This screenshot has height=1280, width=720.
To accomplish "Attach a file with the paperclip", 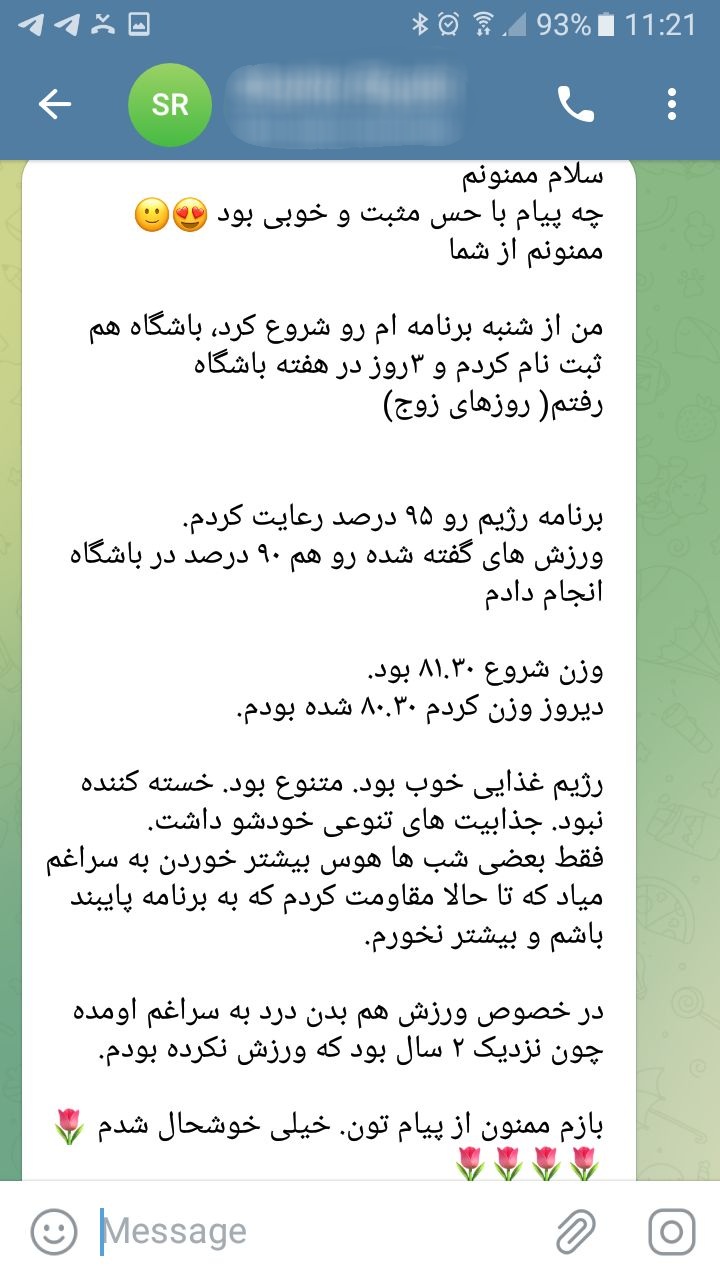I will tap(577, 1231).
